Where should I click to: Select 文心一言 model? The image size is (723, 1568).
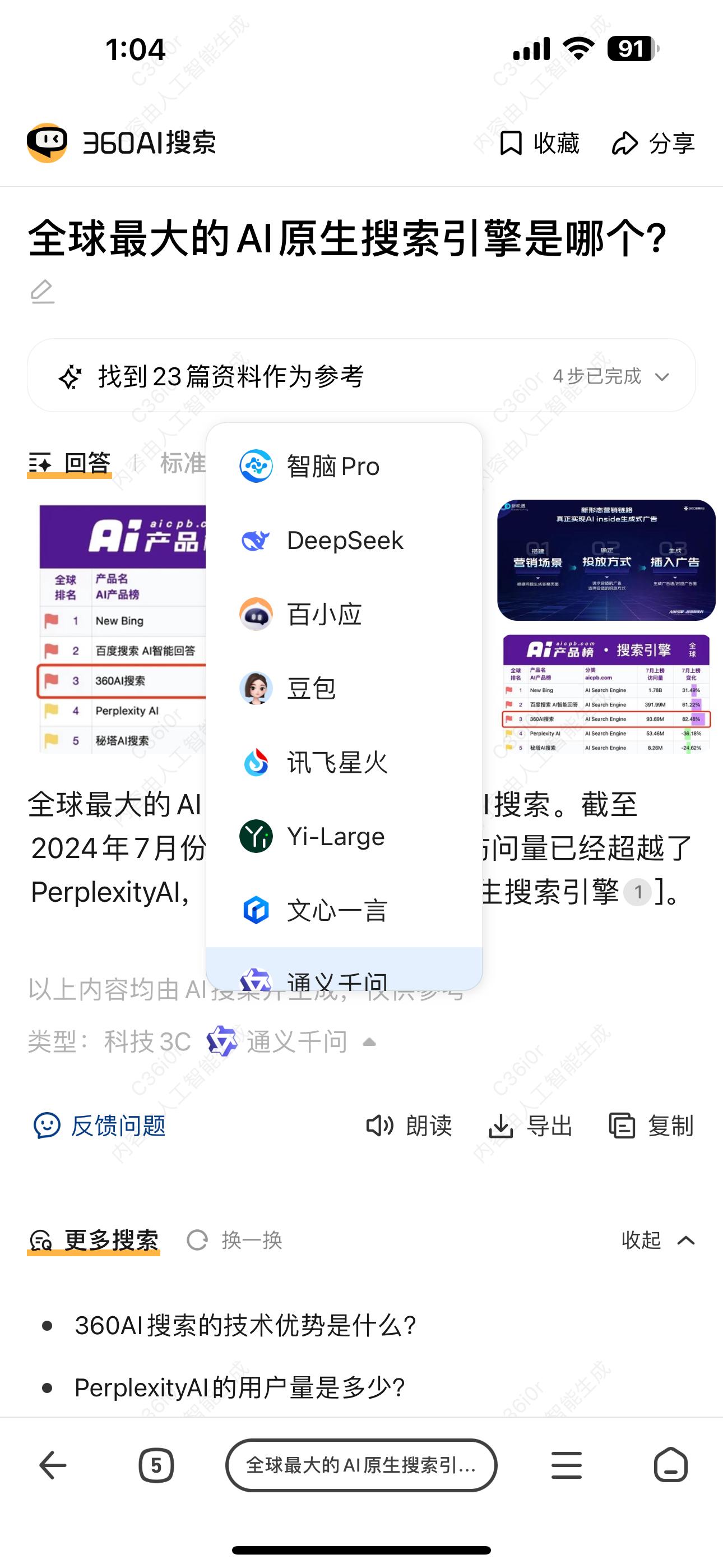point(336,911)
